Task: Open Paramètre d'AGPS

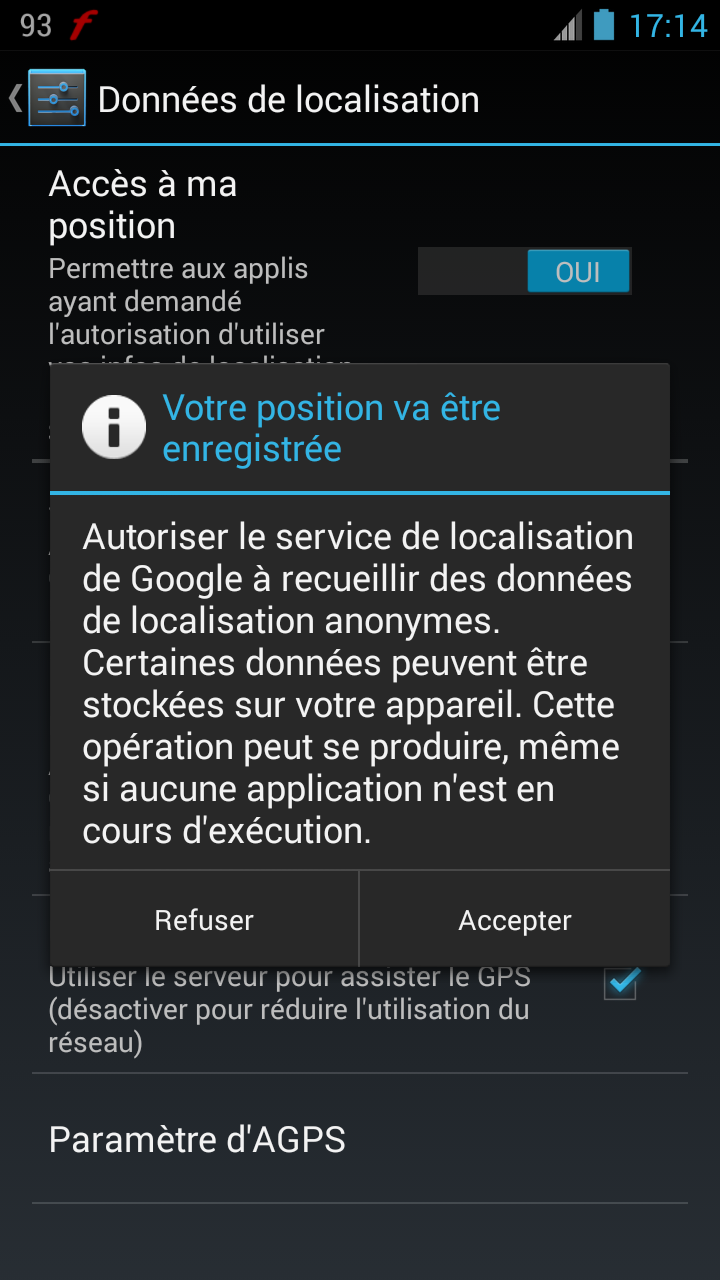Action: click(360, 1139)
